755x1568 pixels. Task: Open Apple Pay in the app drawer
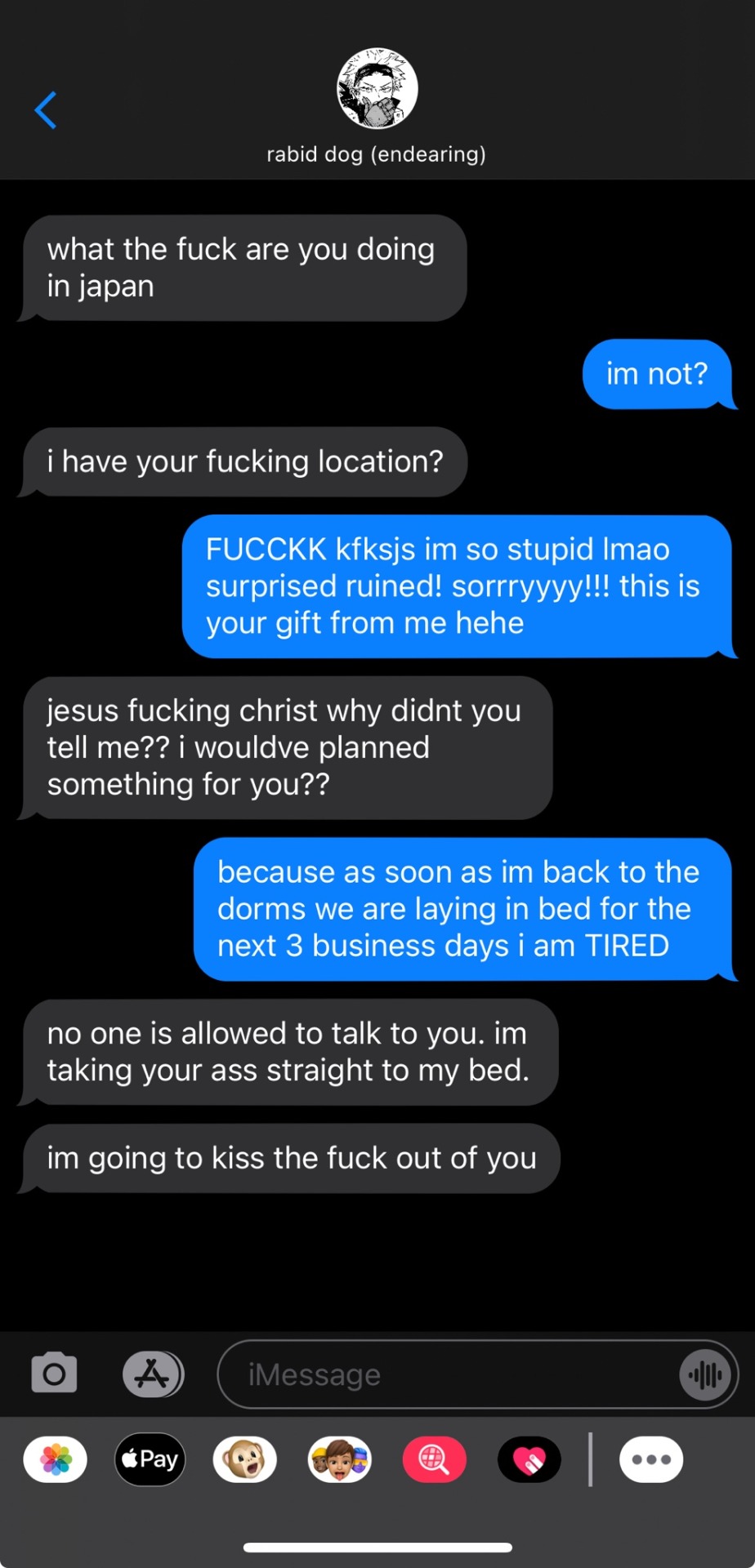150,1459
